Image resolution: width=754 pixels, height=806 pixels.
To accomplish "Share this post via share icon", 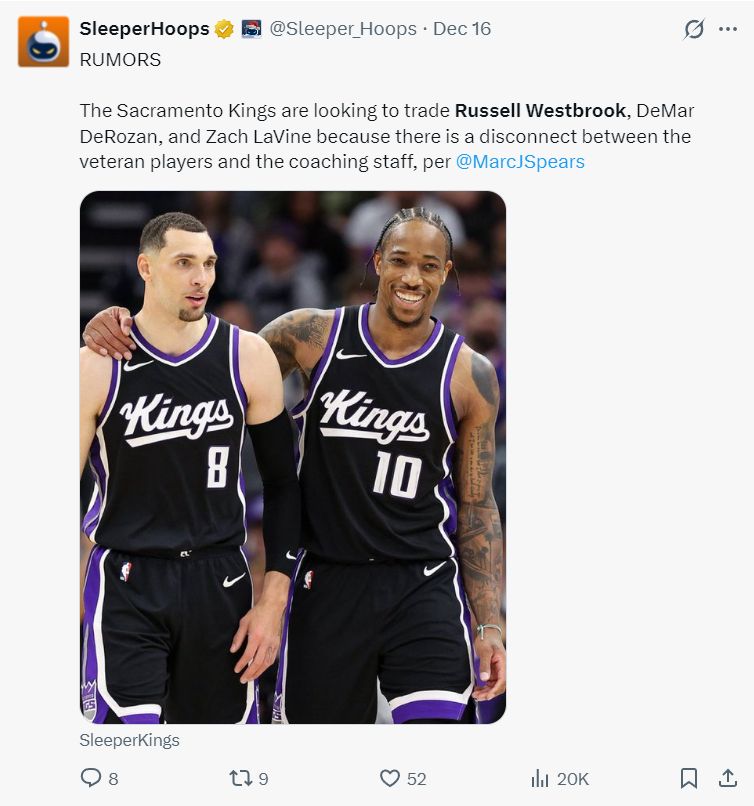I will coord(727,778).
